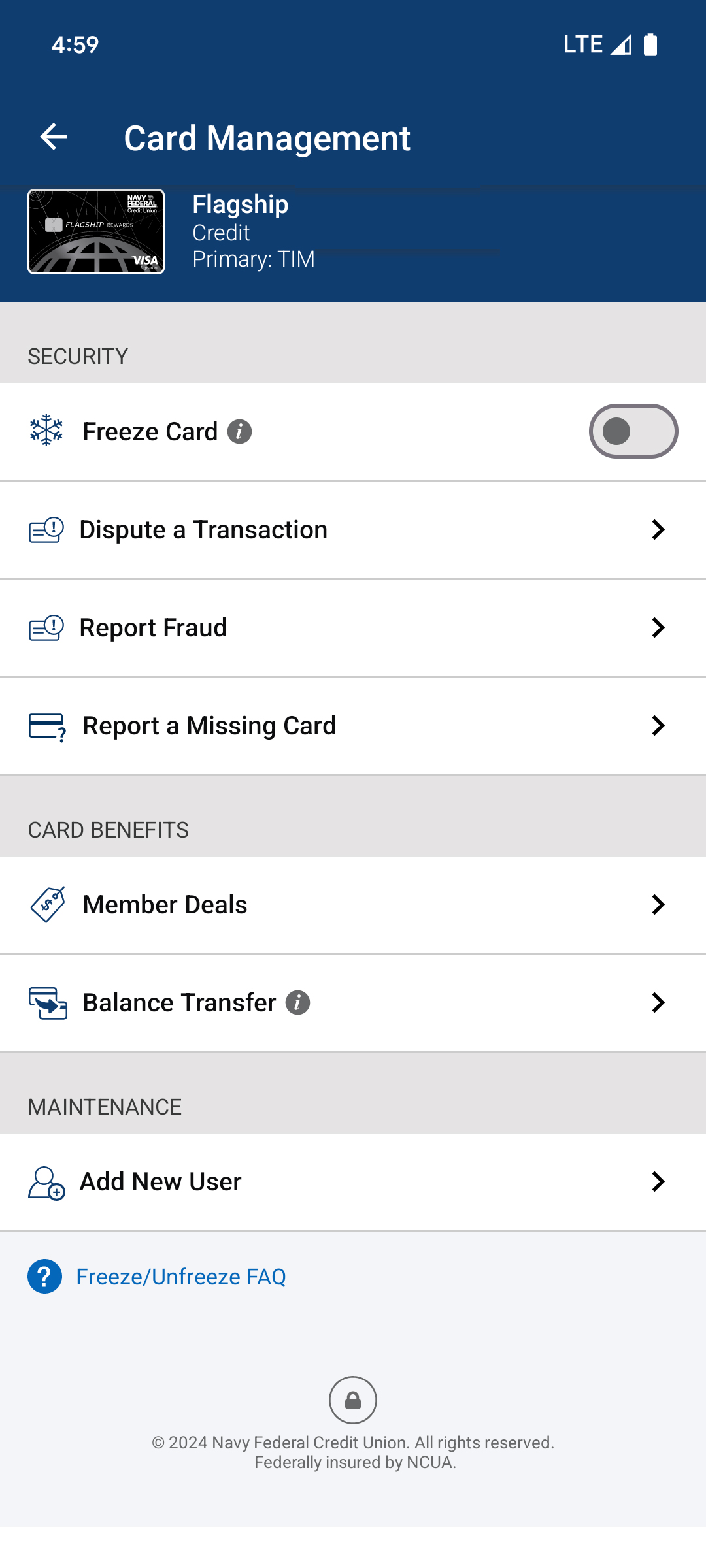Tap the back arrow in Card Management header
The width and height of the screenshot is (706, 1568).
click(52, 137)
